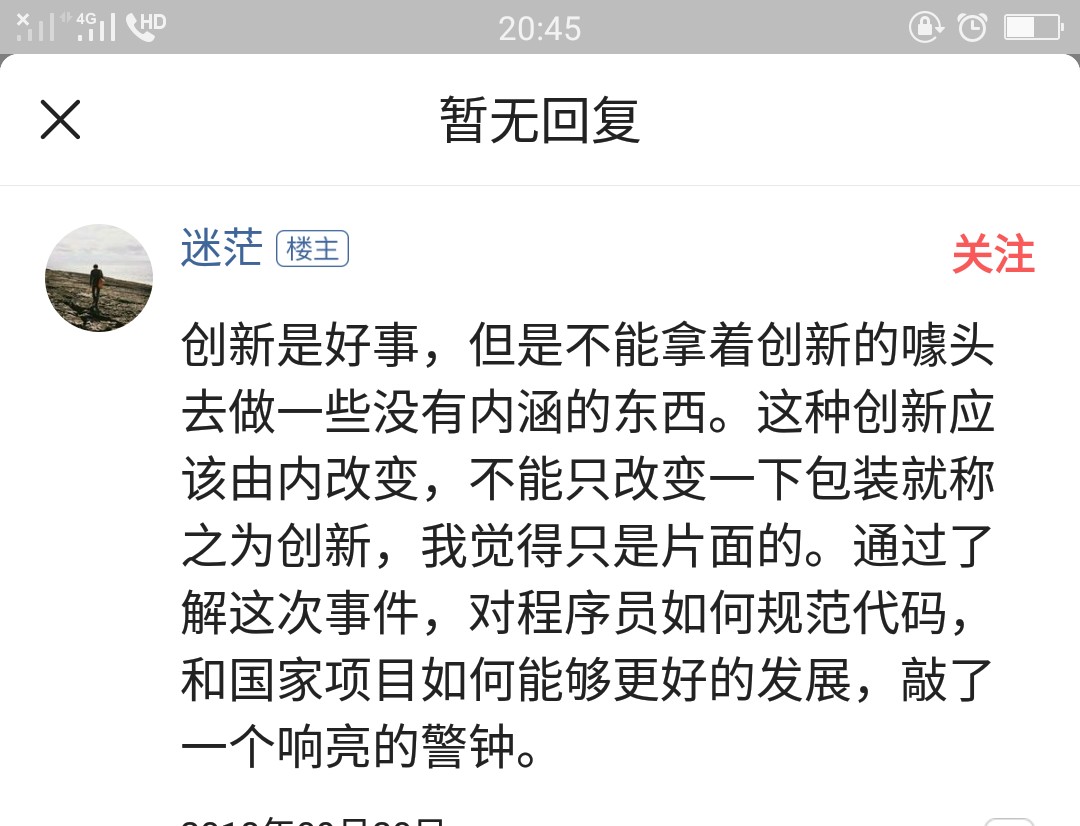This screenshot has height=826, width=1080.
Task: Open the username 迷茫 profile link
Action: [x=221, y=248]
